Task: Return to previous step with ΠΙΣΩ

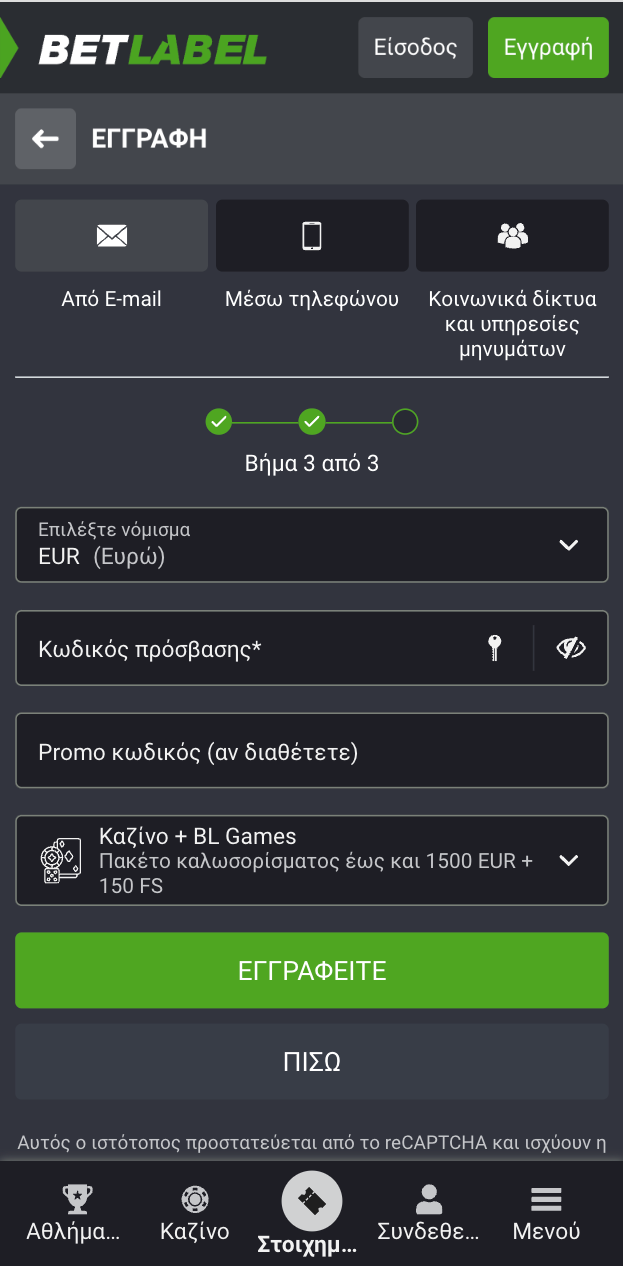Action: (311, 1062)
